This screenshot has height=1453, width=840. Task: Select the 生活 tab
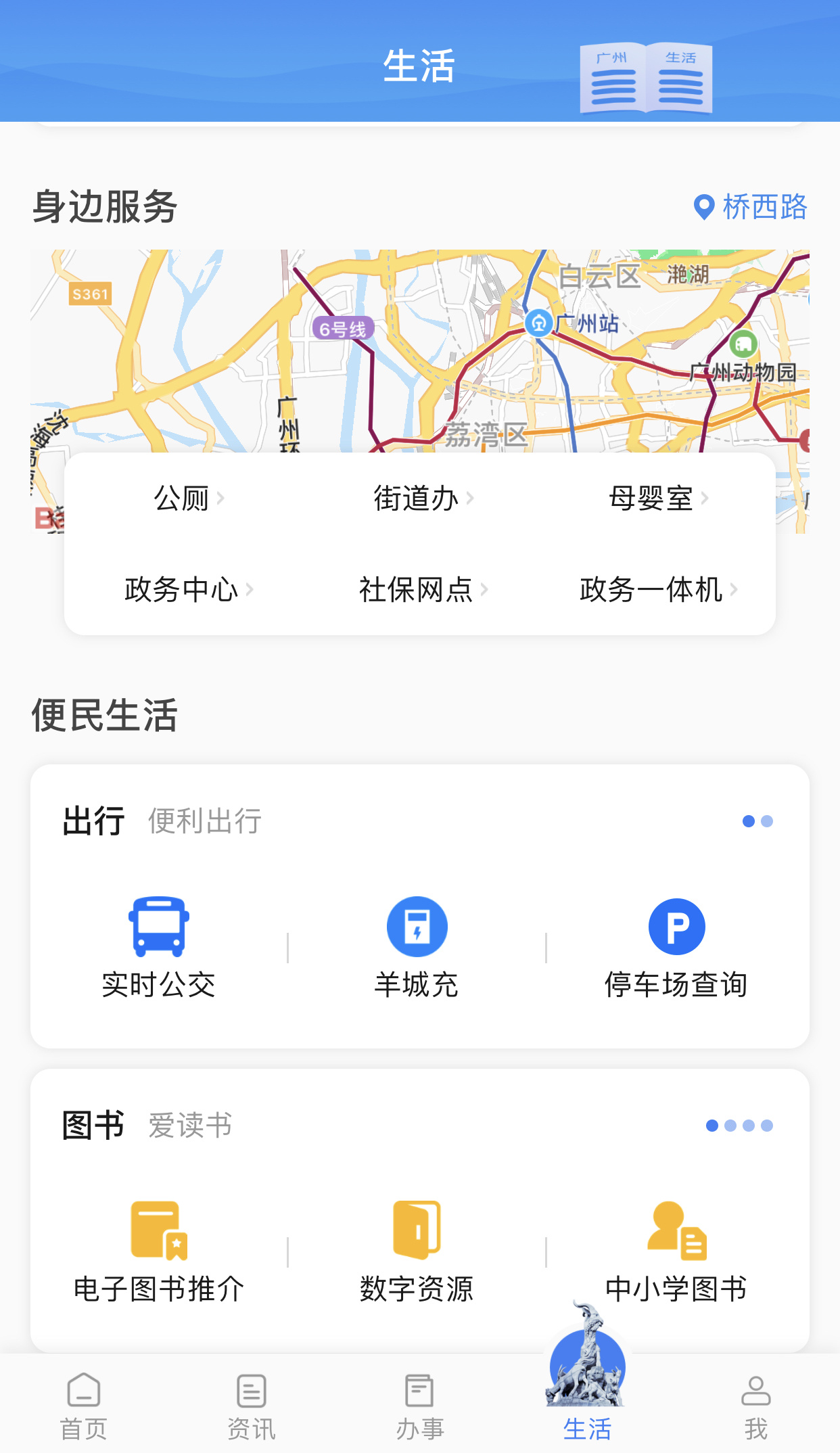587,1406
